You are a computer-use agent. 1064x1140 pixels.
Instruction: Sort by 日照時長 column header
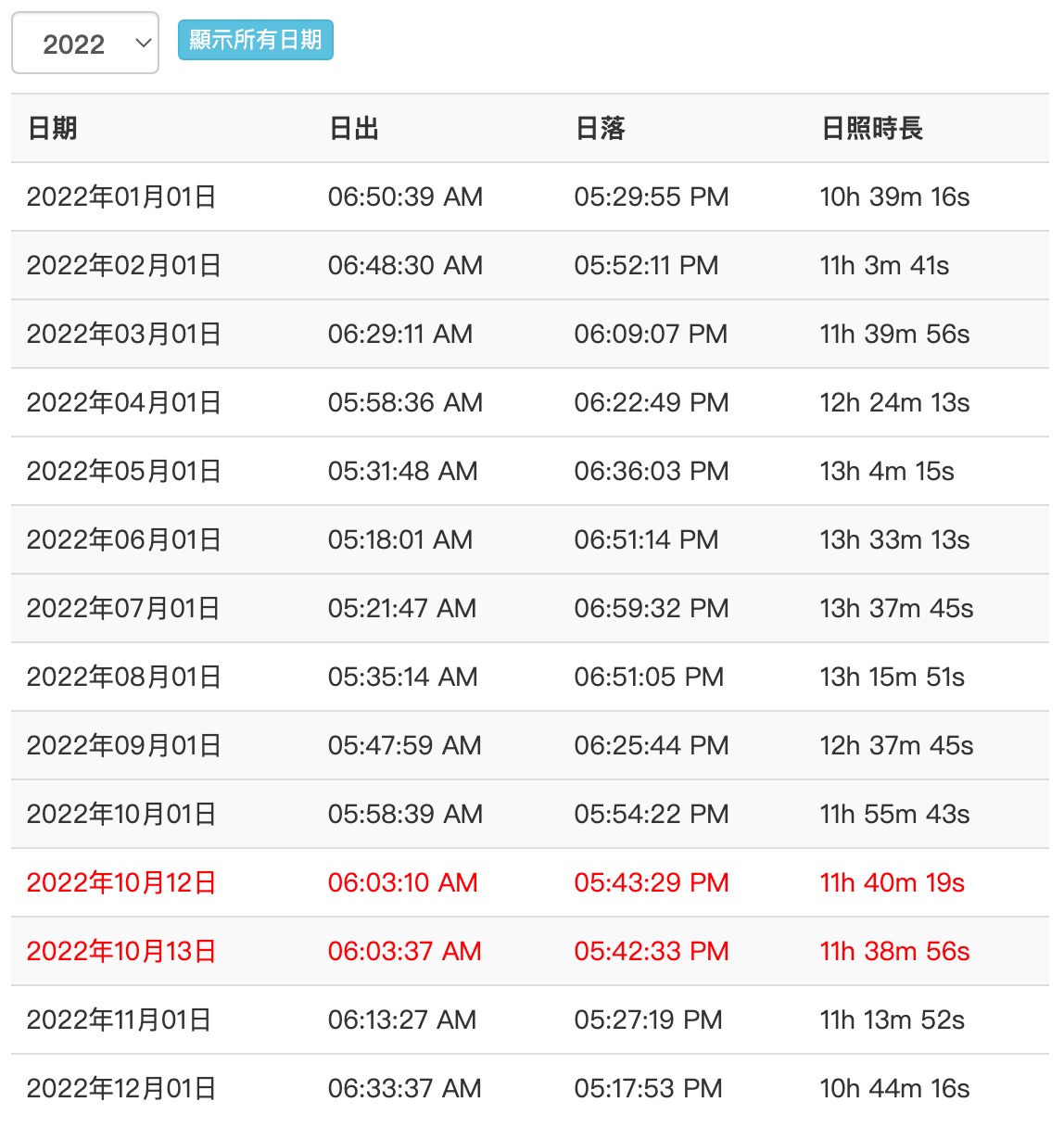pyautogui.click(x=871, y=128)
